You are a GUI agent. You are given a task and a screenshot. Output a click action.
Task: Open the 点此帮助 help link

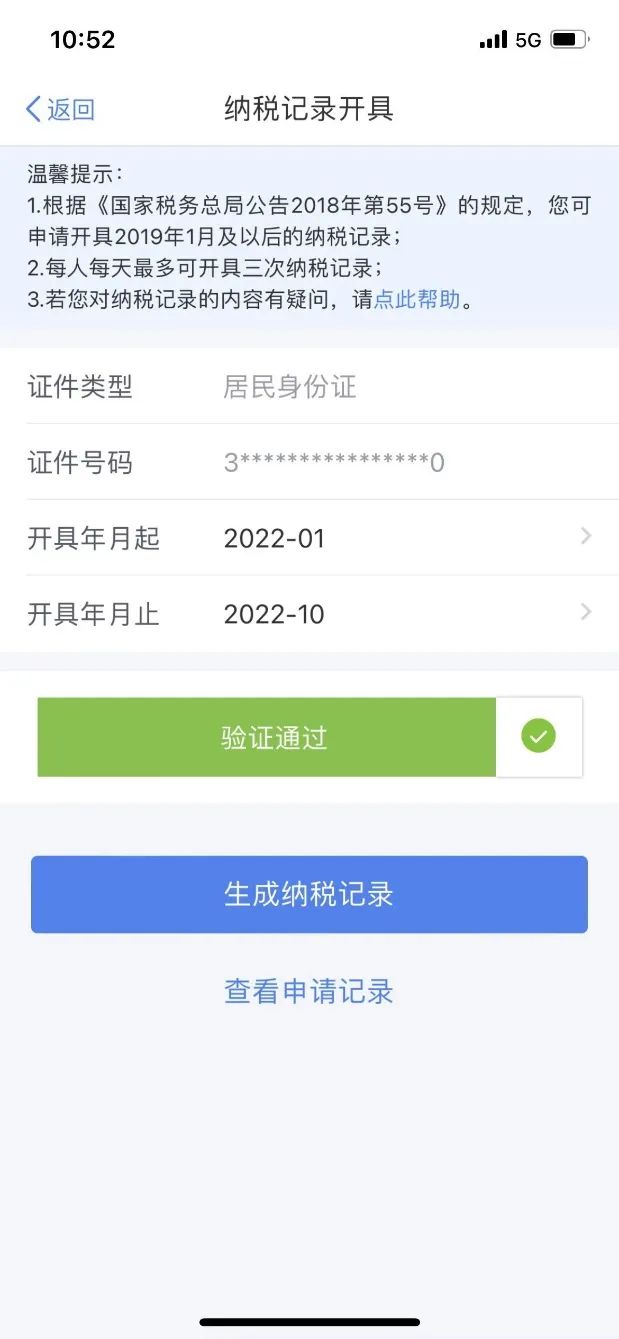pos(417,299)
